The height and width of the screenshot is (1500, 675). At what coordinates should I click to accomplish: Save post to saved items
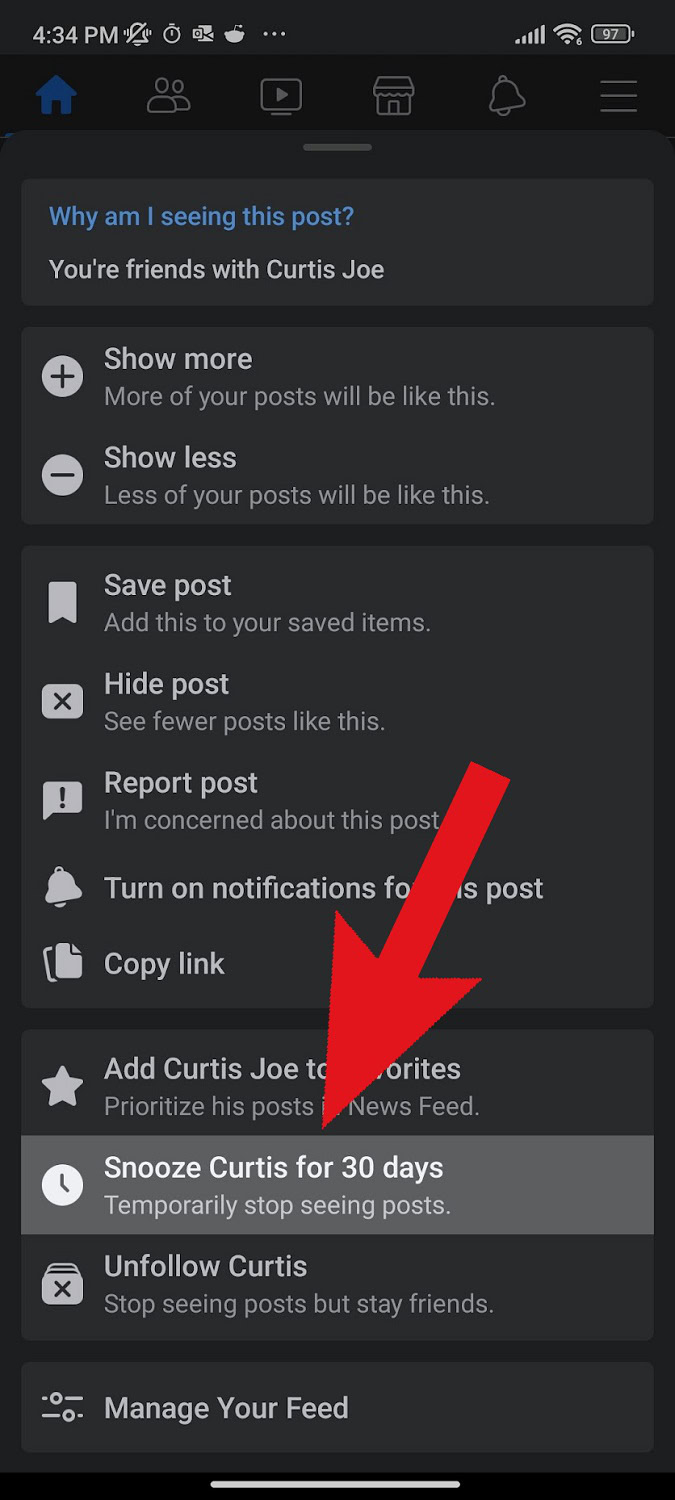click(x=300, y=603)
